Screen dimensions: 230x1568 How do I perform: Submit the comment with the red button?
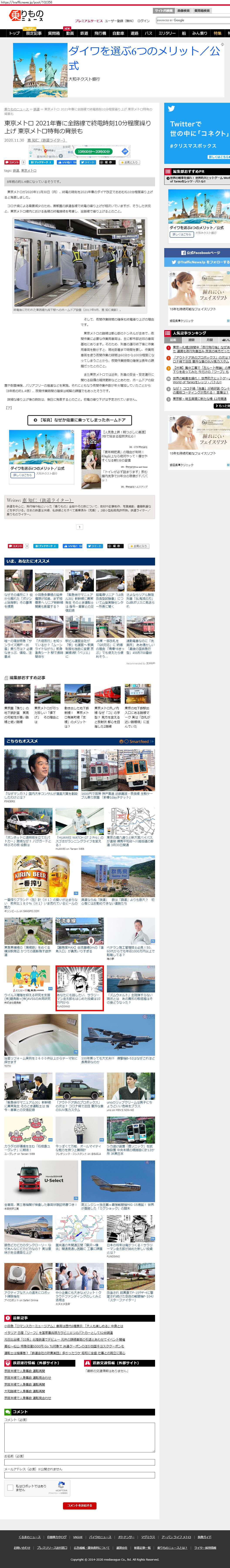click(79, 1505)
